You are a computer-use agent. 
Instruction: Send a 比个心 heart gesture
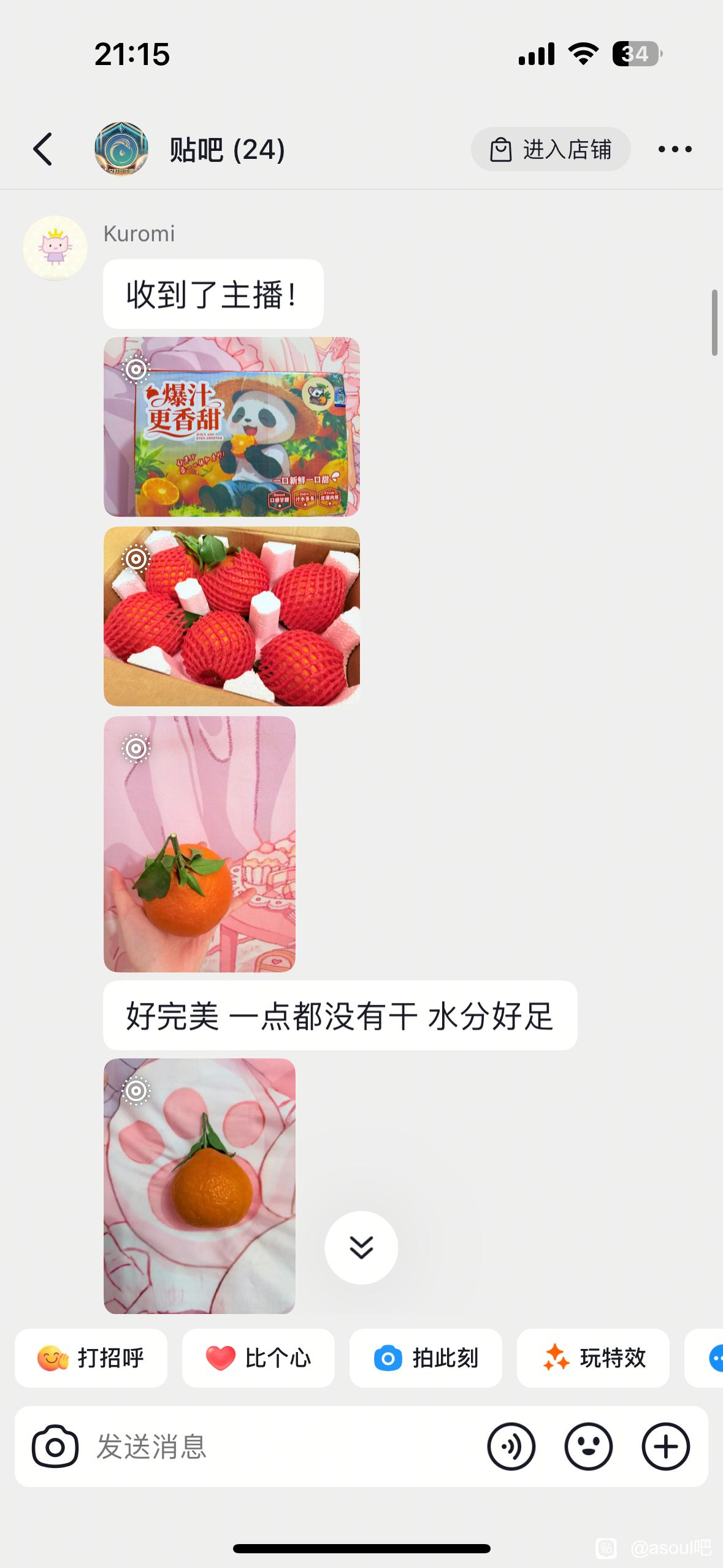pos(258,1358)
